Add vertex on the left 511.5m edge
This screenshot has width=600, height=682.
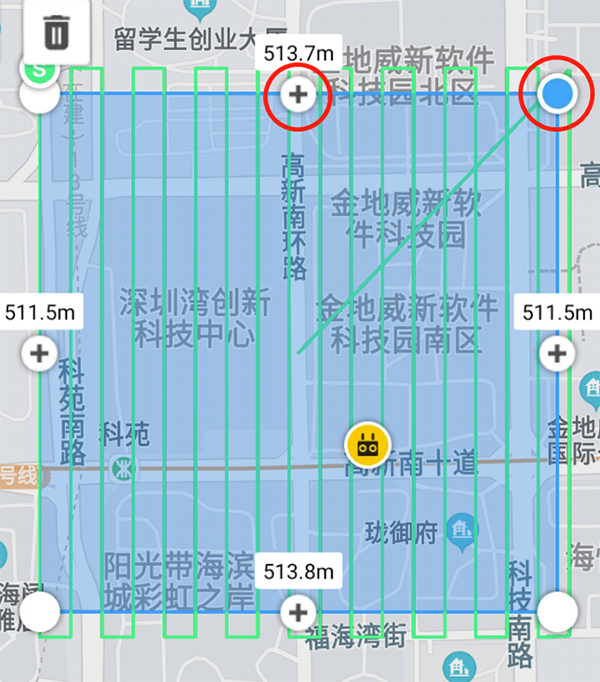point(40,353)
